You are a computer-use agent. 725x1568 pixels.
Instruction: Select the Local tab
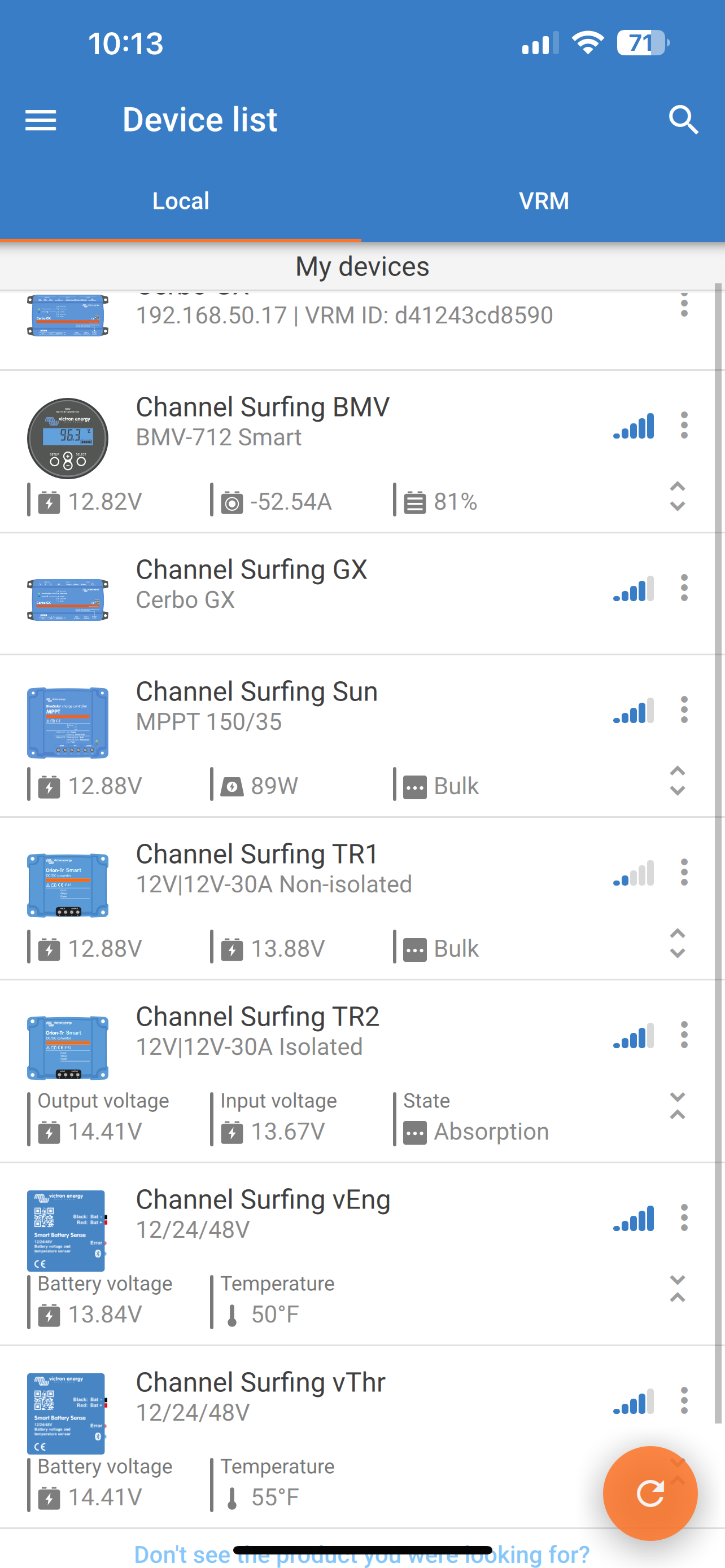coord(181,201)
